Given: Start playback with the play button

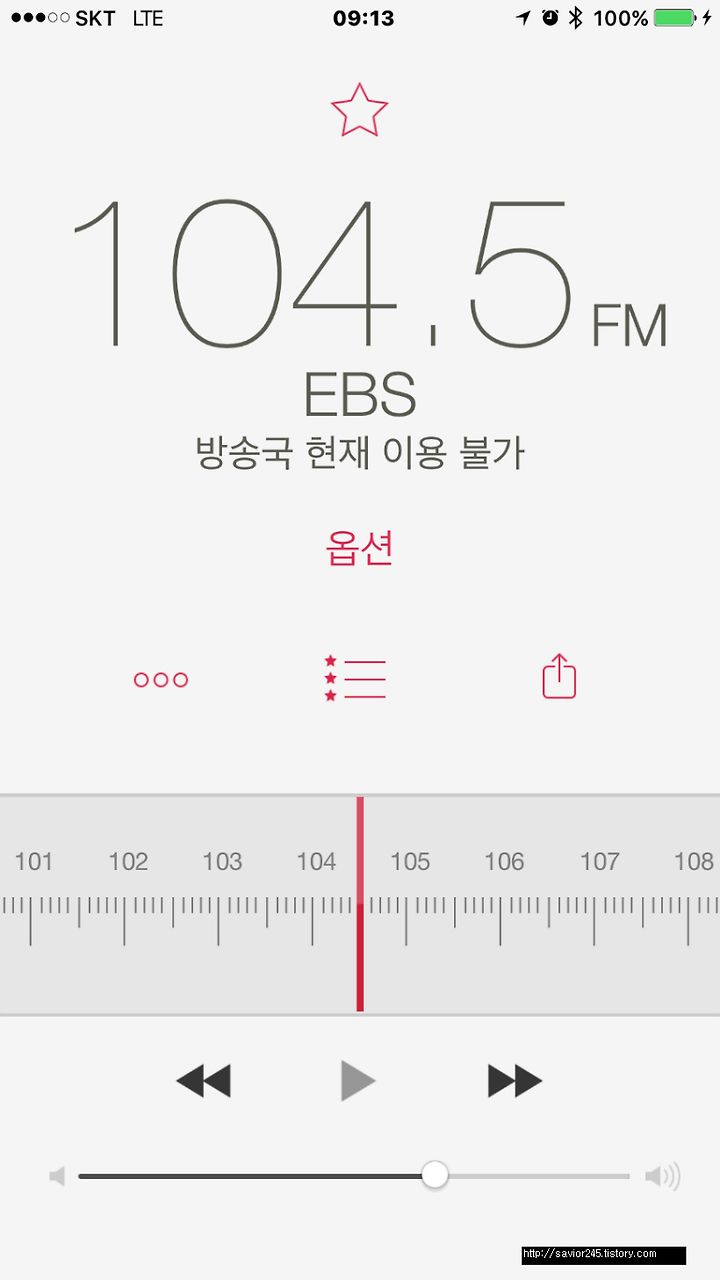Looking at the screenshot, I should coord(357,1081).
